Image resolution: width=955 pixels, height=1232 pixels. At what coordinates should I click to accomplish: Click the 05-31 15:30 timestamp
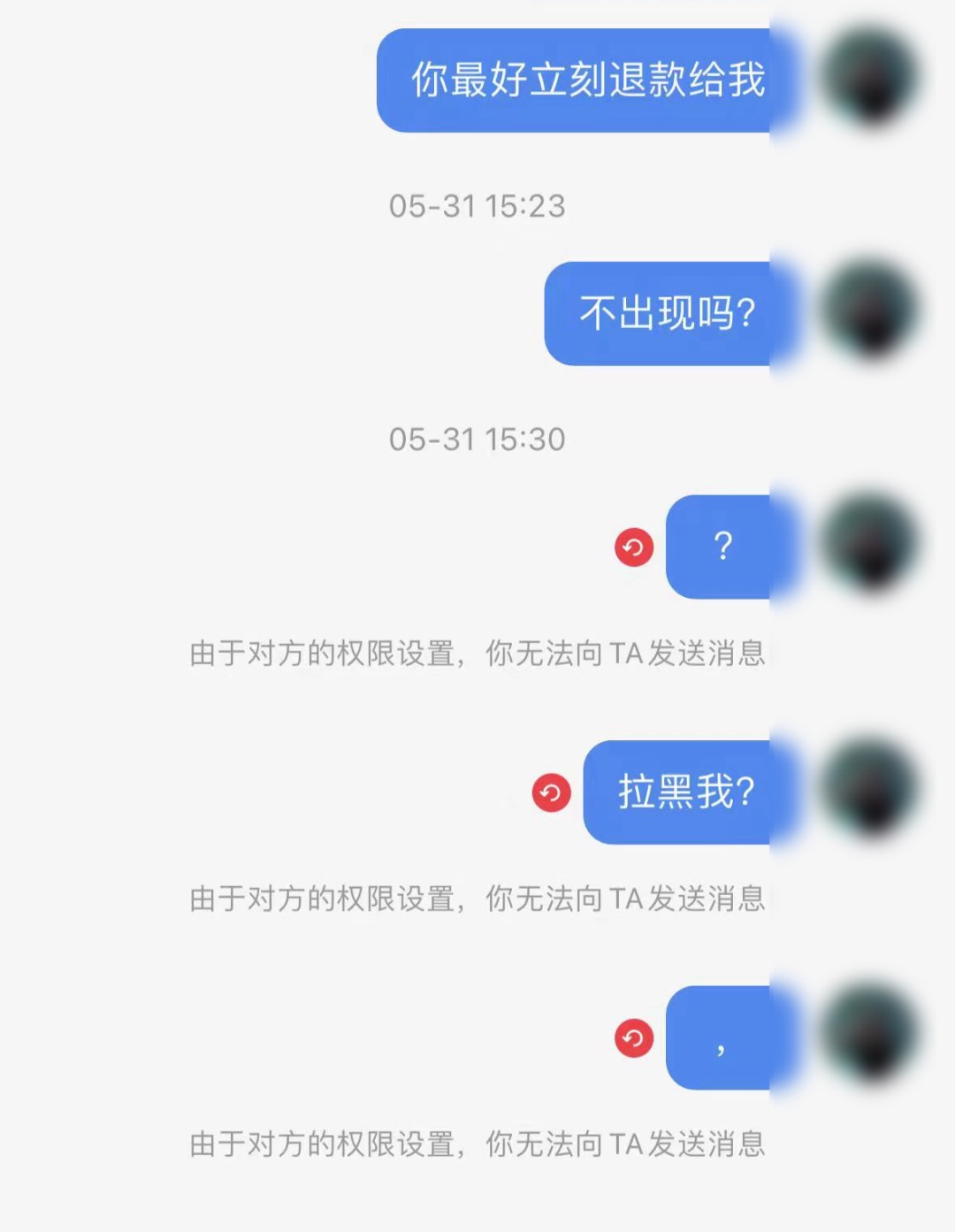(477, 436)
